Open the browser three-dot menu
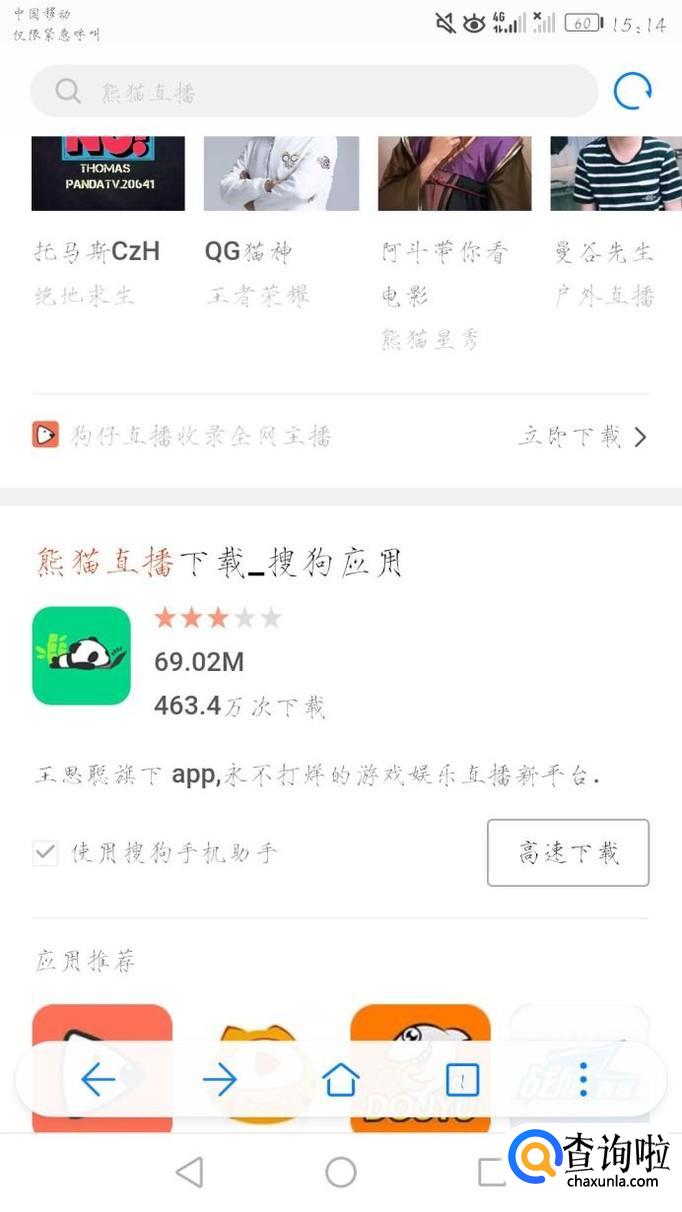 [x=584, y=1079]
